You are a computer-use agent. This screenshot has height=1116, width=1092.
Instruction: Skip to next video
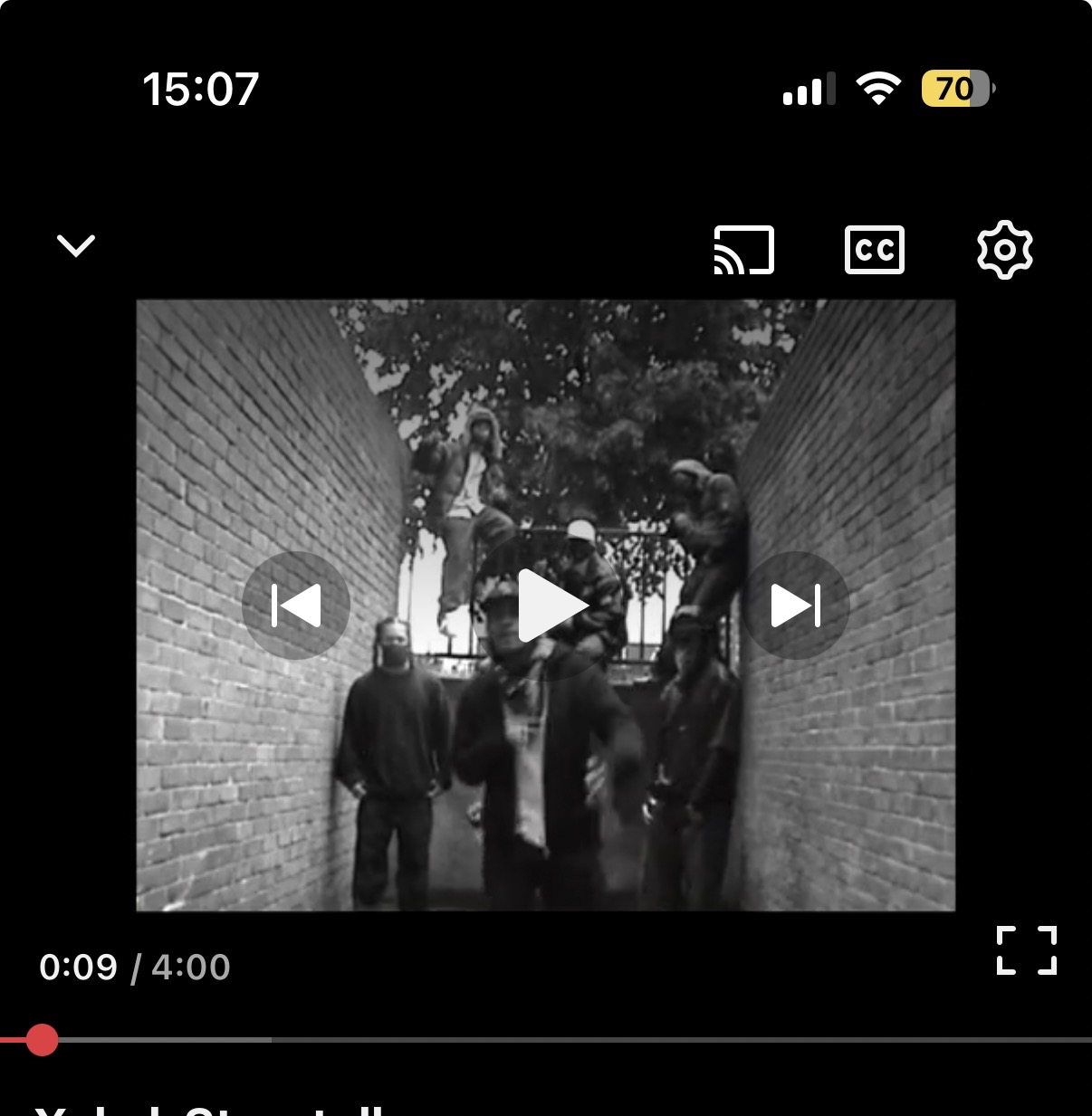[x=796, y=606]
